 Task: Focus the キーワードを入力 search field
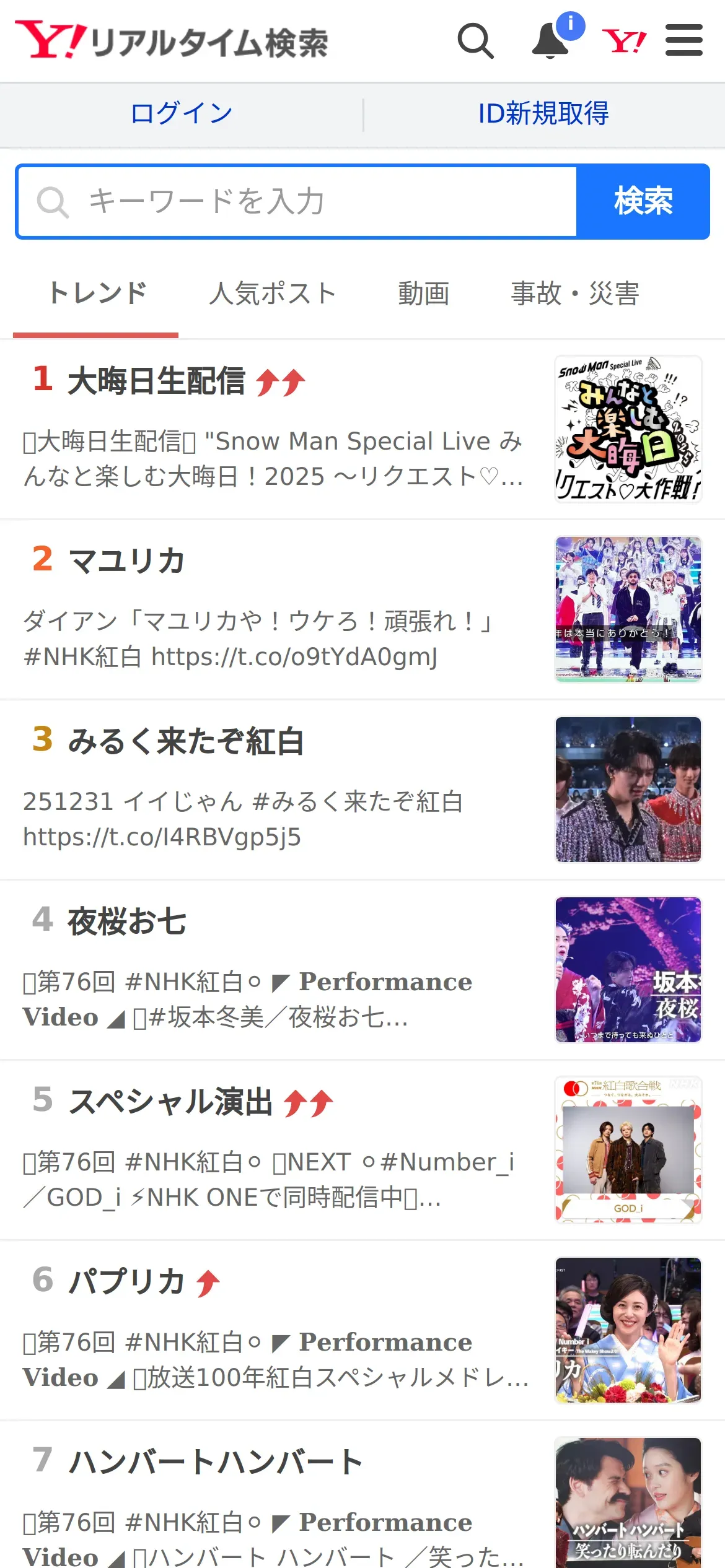(x=297, y=201)
